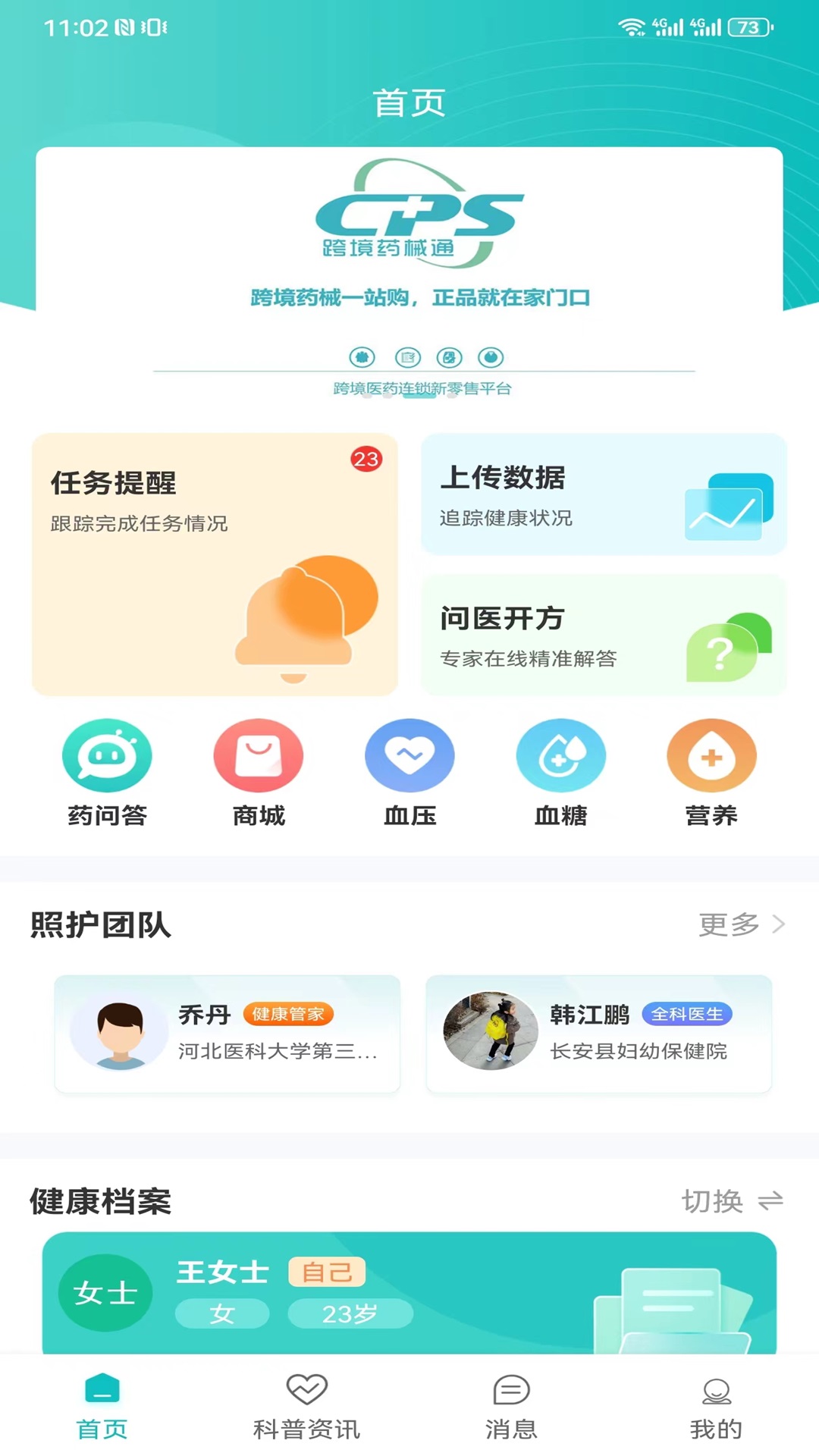Screen dimensions: 819x1456
Task: Stay on the 首页 tab
Action: 102,1407
